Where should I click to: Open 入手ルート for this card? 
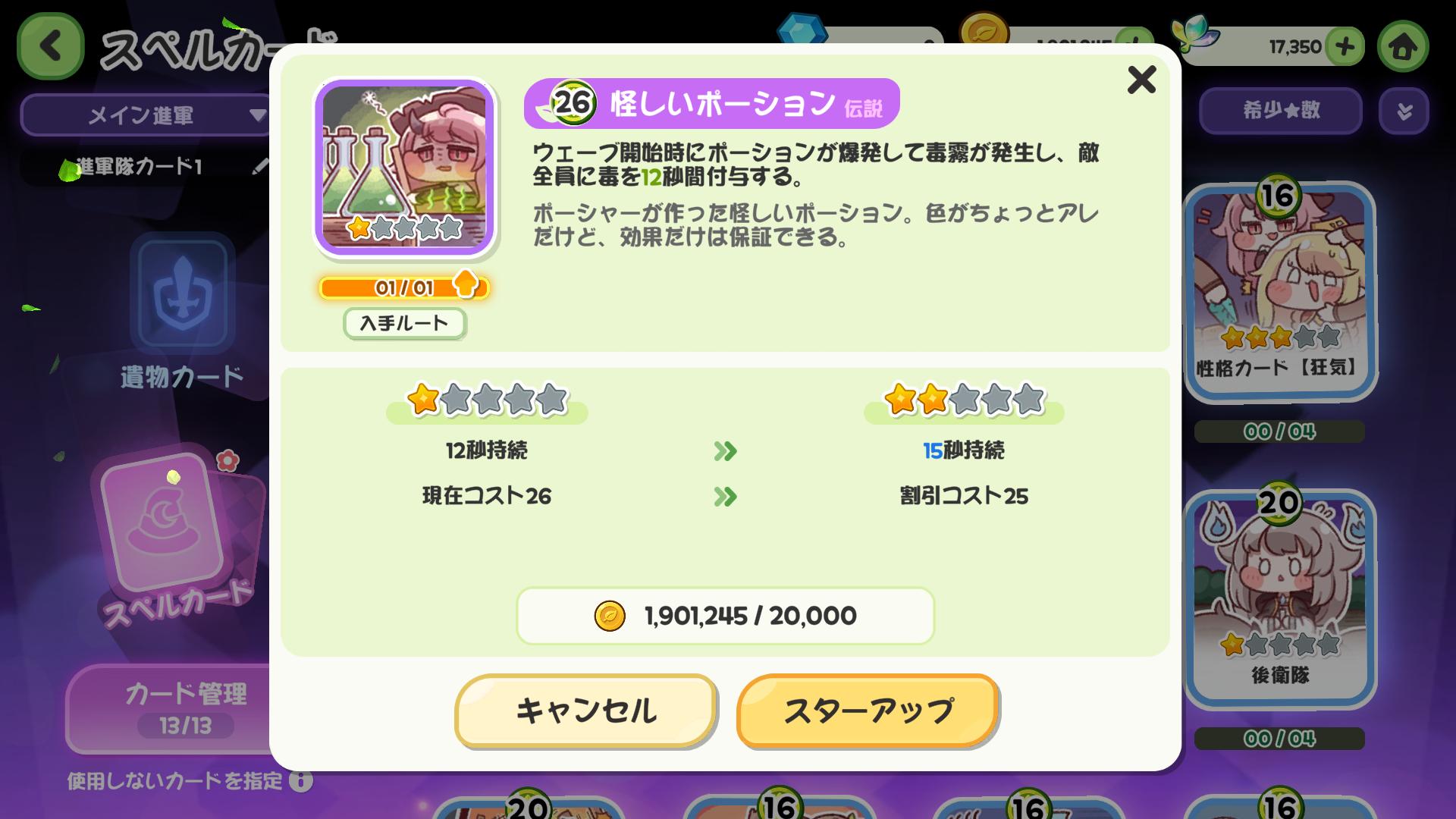[404, 324]
